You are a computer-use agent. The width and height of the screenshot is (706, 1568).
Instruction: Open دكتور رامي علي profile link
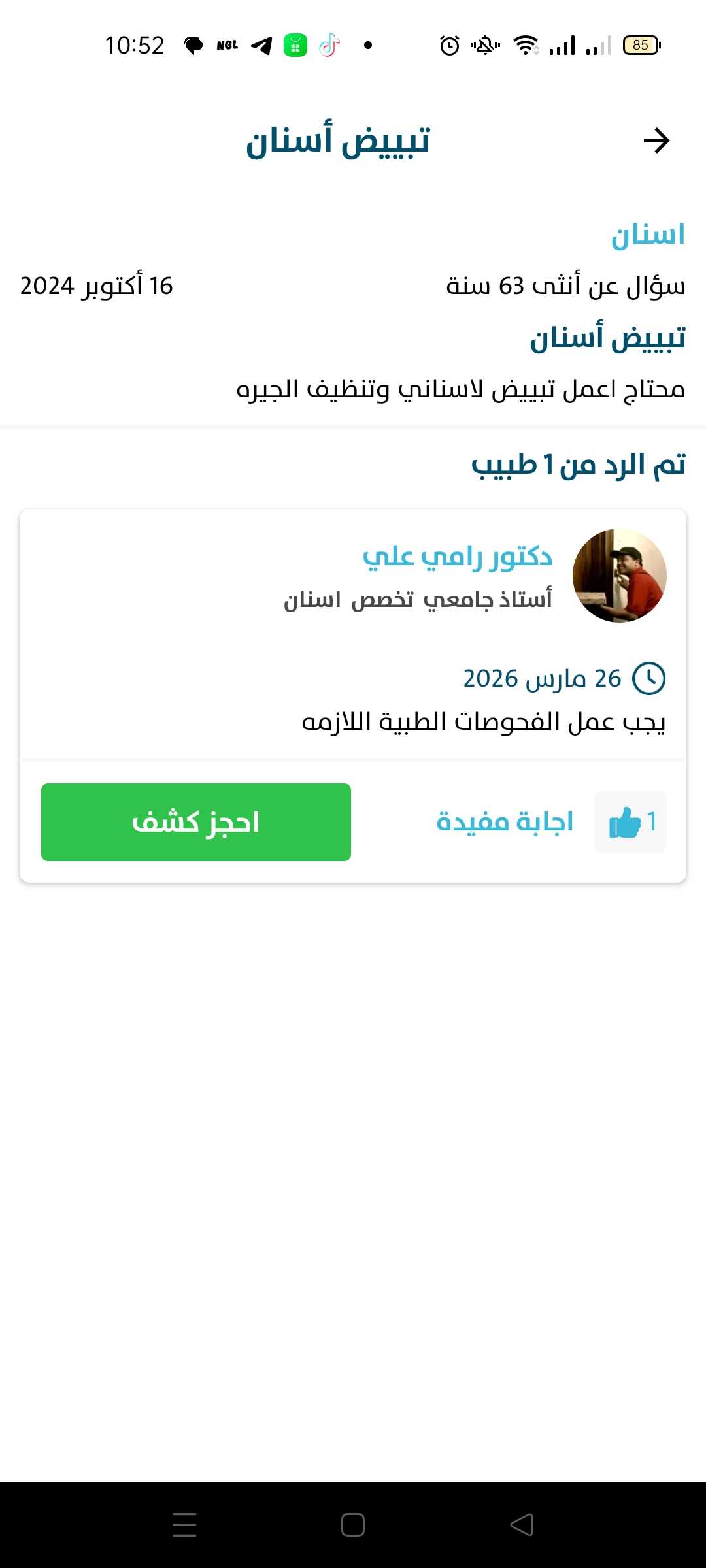(x=458, y=557)
